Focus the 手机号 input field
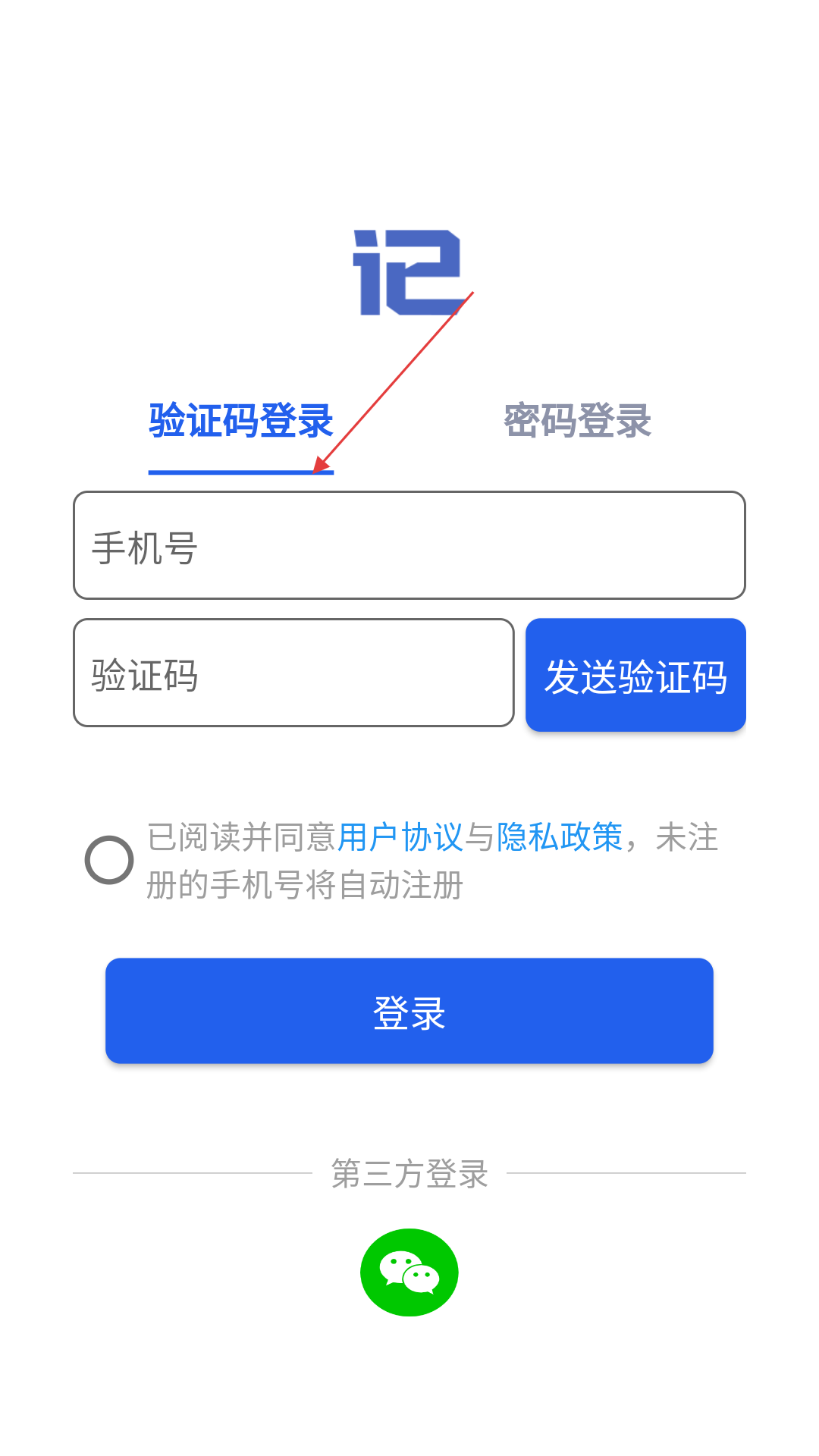Image resolution: width=819 pixels, height=1456 pixels. (409, 545)
